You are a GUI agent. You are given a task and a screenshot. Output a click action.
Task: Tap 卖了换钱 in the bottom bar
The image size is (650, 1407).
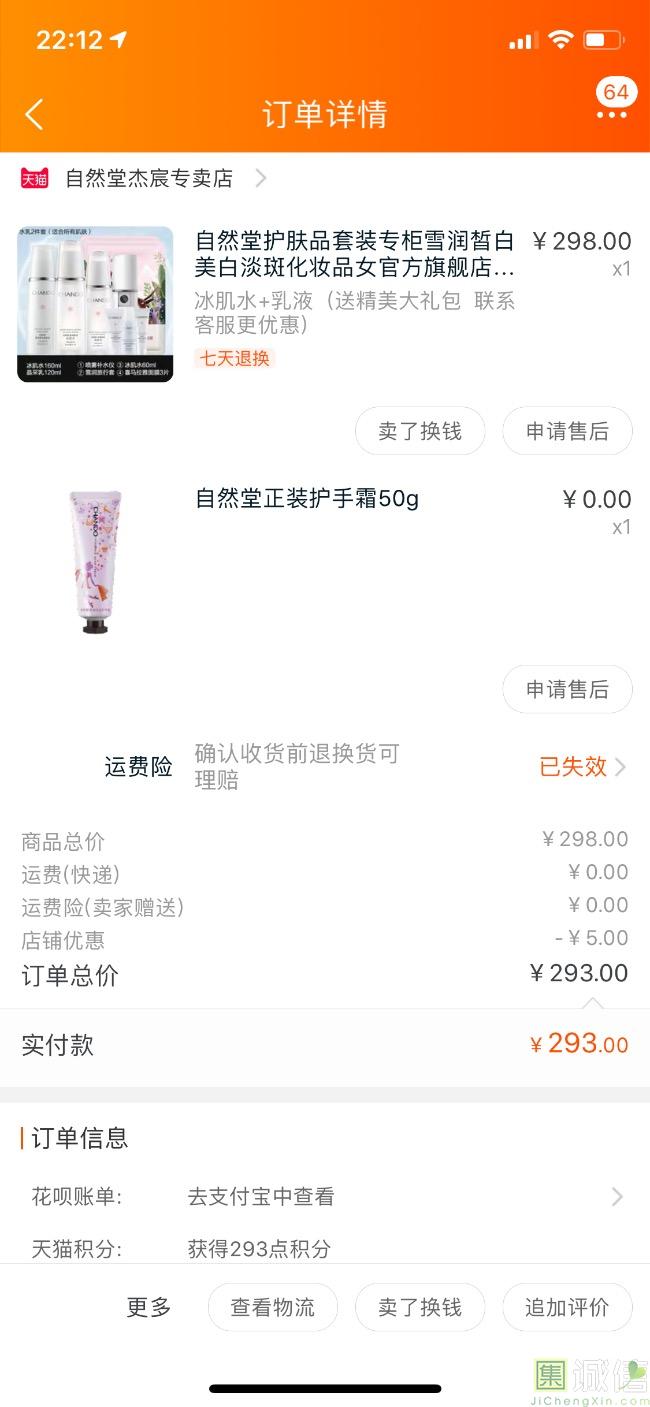click(x=420, y=1307)
